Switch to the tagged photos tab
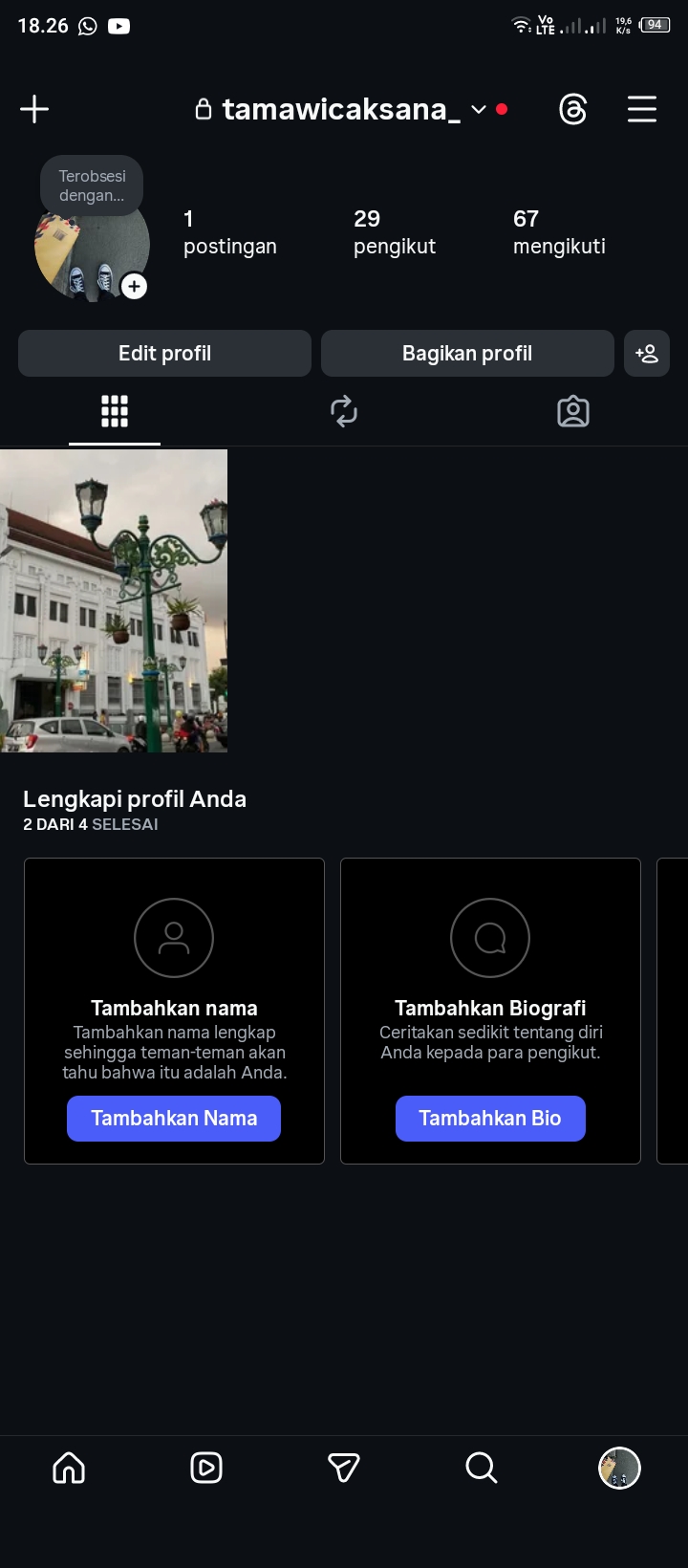The height and width of the screenshot is (1568, 688). [x=573, y=411]
